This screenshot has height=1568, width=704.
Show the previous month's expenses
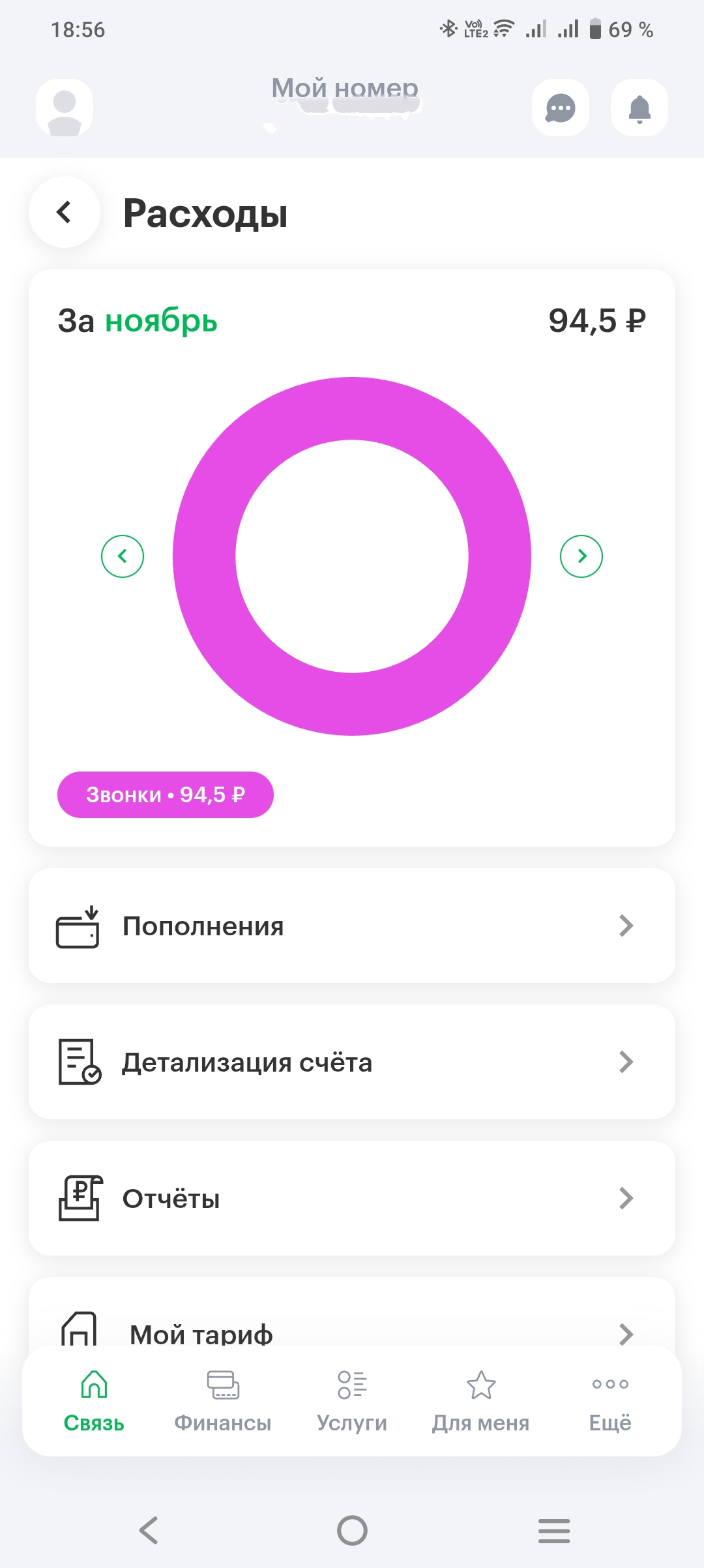click(x=123, y=556)
